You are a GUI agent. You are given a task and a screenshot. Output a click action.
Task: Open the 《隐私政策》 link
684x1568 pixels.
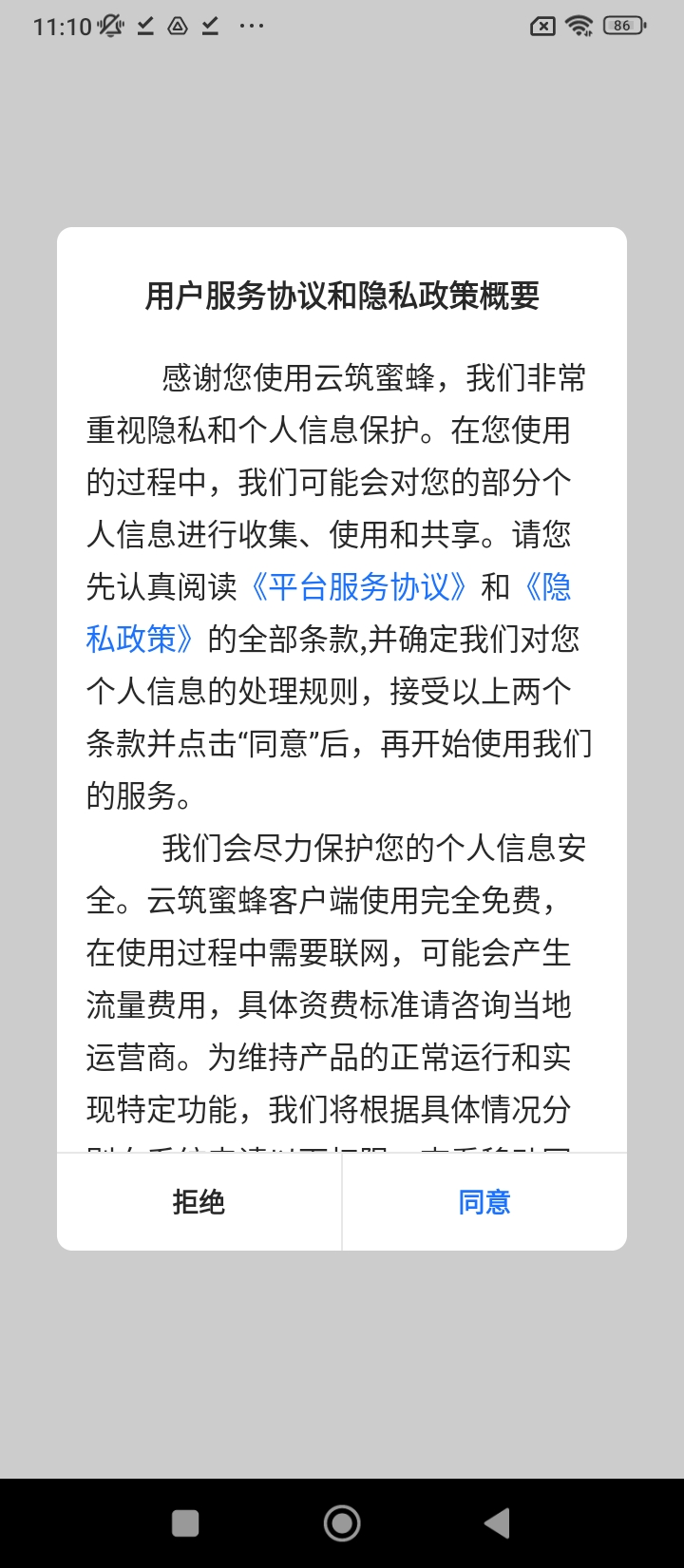click(x=141, y=639)
